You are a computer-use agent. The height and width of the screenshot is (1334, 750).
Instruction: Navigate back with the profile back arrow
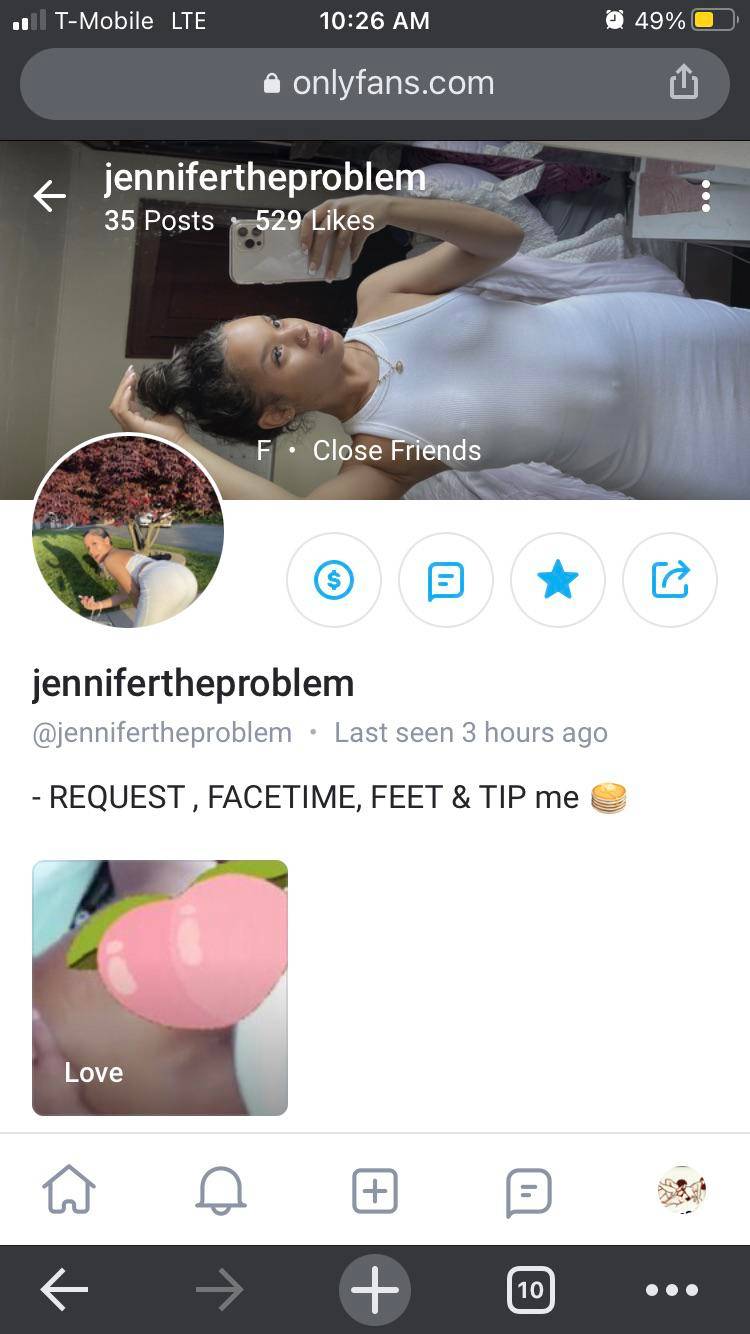click(x=49, y=196)
